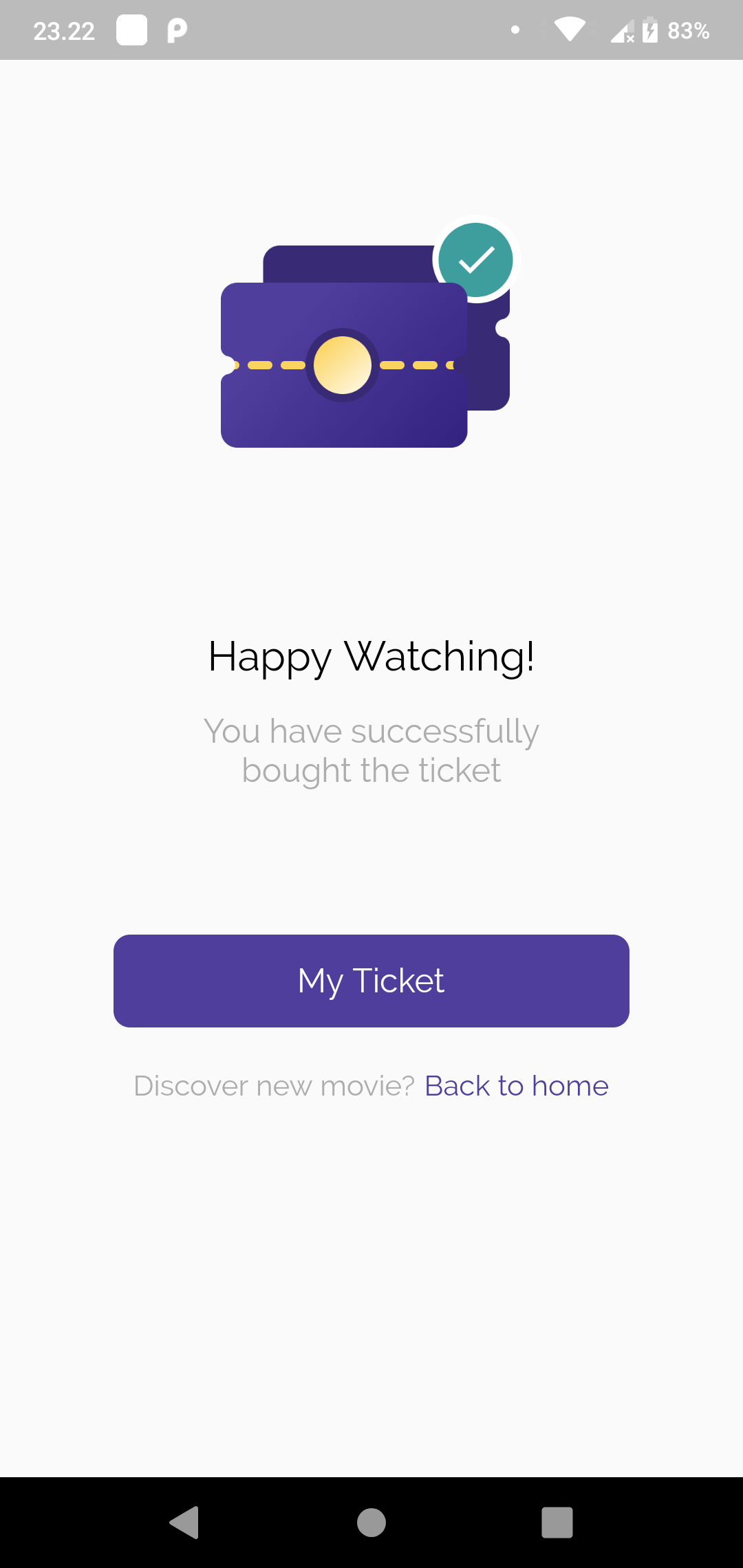This screenshot has width=743, height=1568.
Task: Tap the clock showing 23.22
Action: 65,29
